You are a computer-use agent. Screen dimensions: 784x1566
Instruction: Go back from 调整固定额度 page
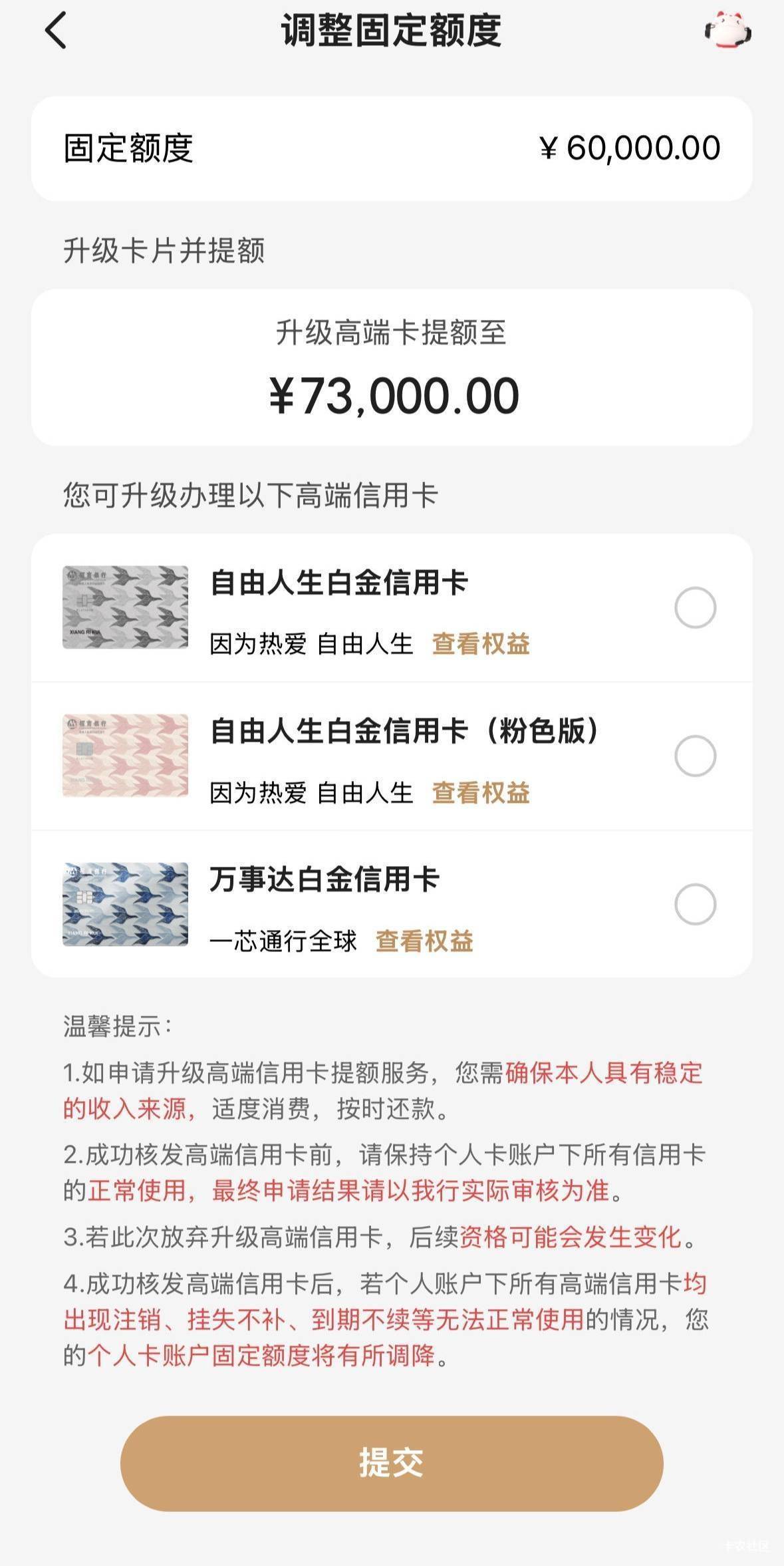point(56,31)
